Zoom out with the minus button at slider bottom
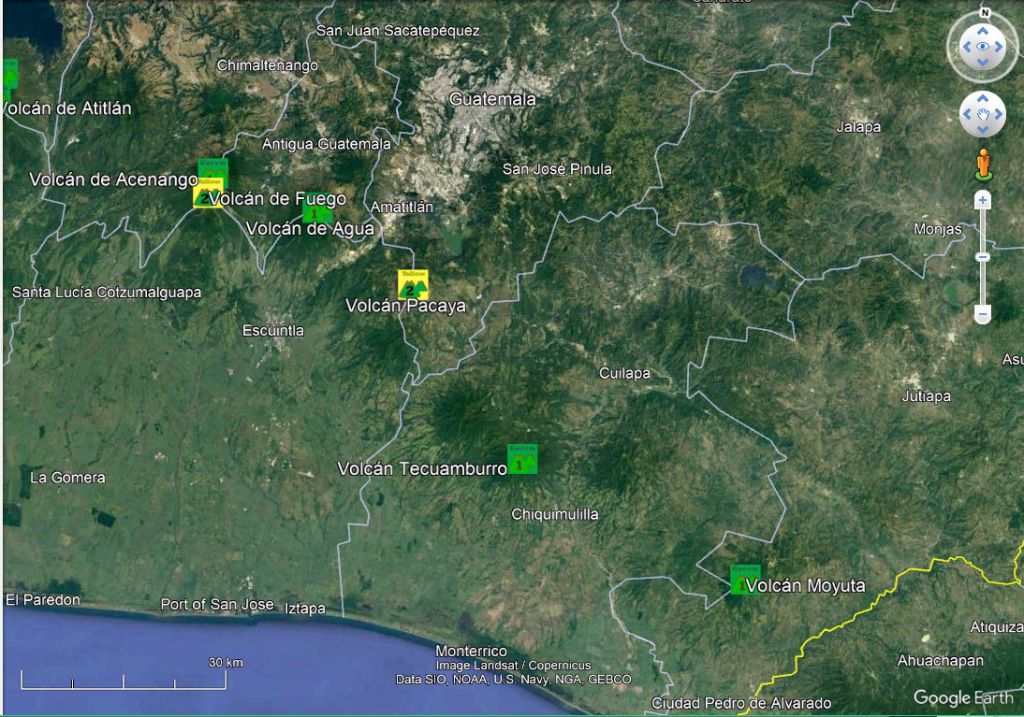The width and height of the screenshot is (1024, 717). [983, 314]
